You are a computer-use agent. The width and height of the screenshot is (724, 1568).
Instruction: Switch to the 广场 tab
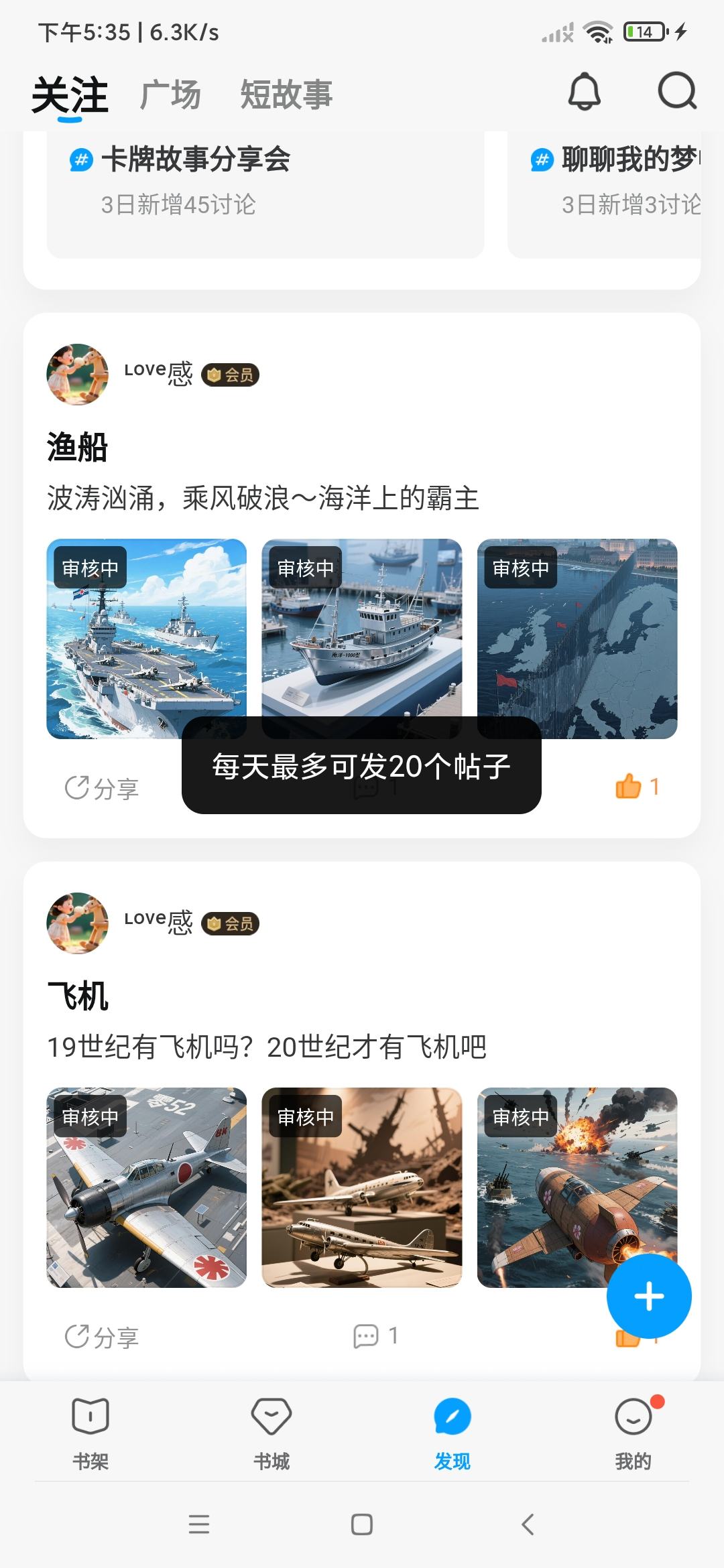point(170,94)
